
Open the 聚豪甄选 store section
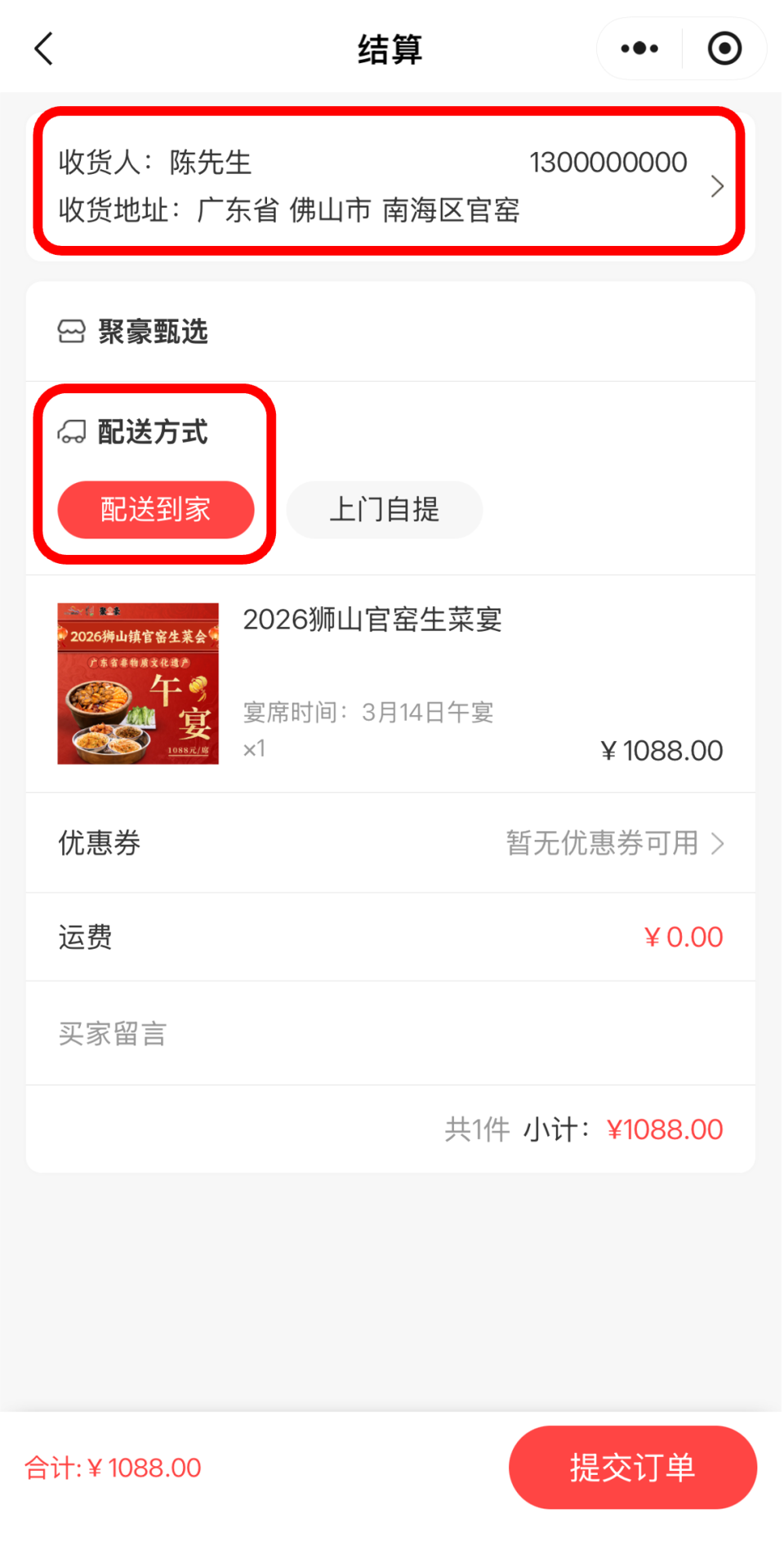click(x=154, y=331)
